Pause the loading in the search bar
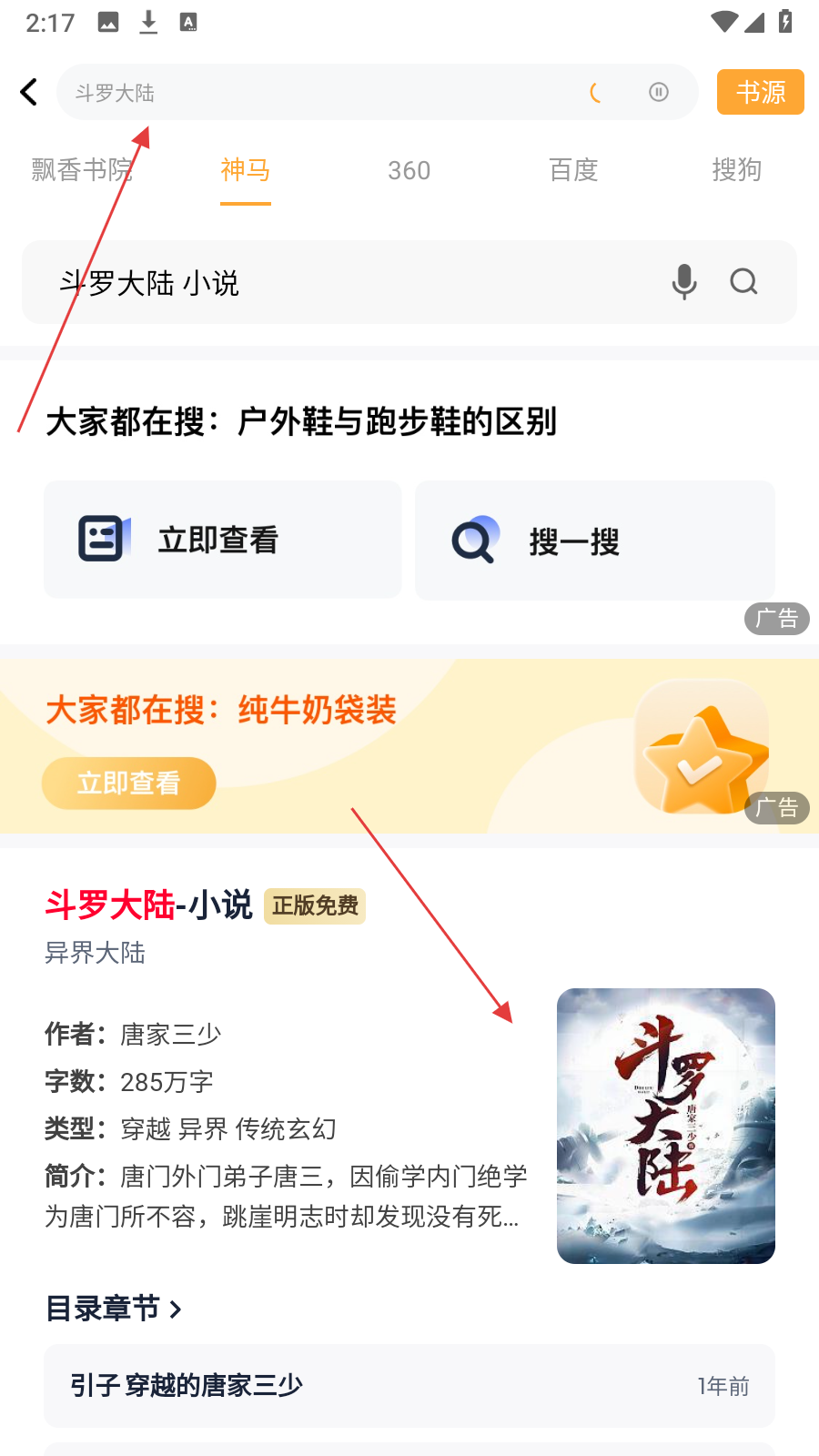 tap(659, 92)
